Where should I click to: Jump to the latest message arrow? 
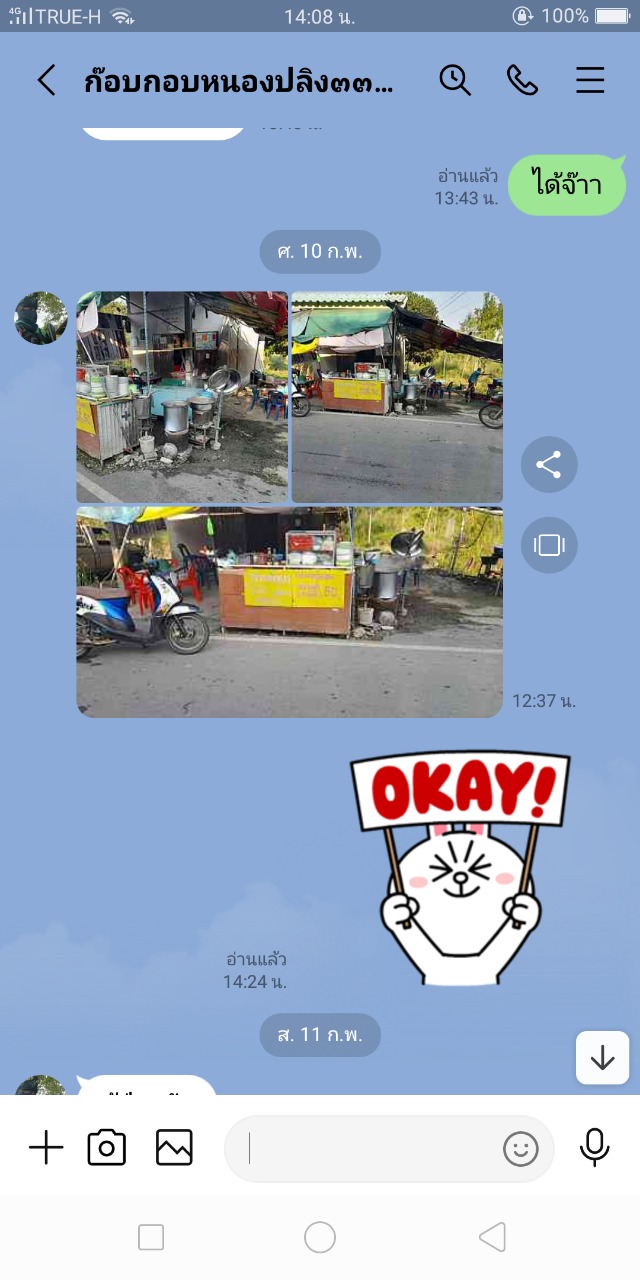coord(602,1057)
